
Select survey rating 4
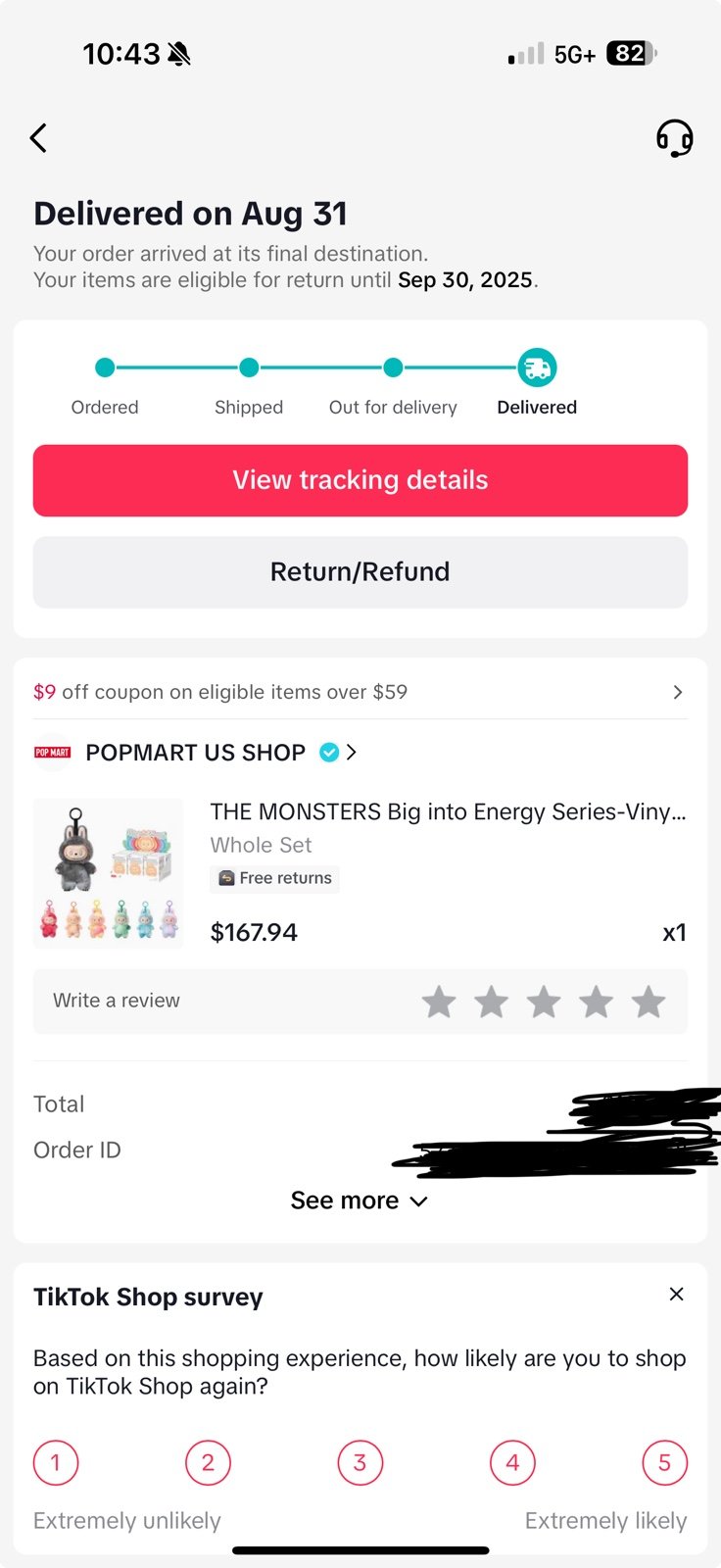coord(512,1463)
